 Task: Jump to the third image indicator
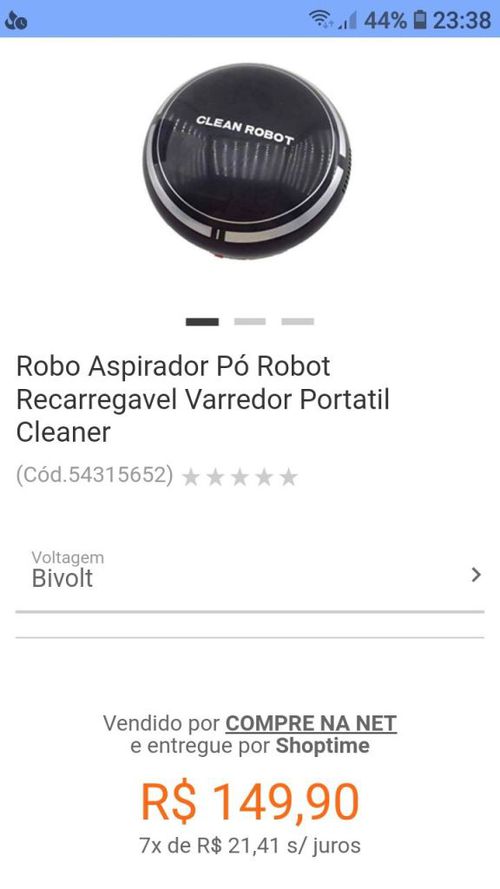298,321
